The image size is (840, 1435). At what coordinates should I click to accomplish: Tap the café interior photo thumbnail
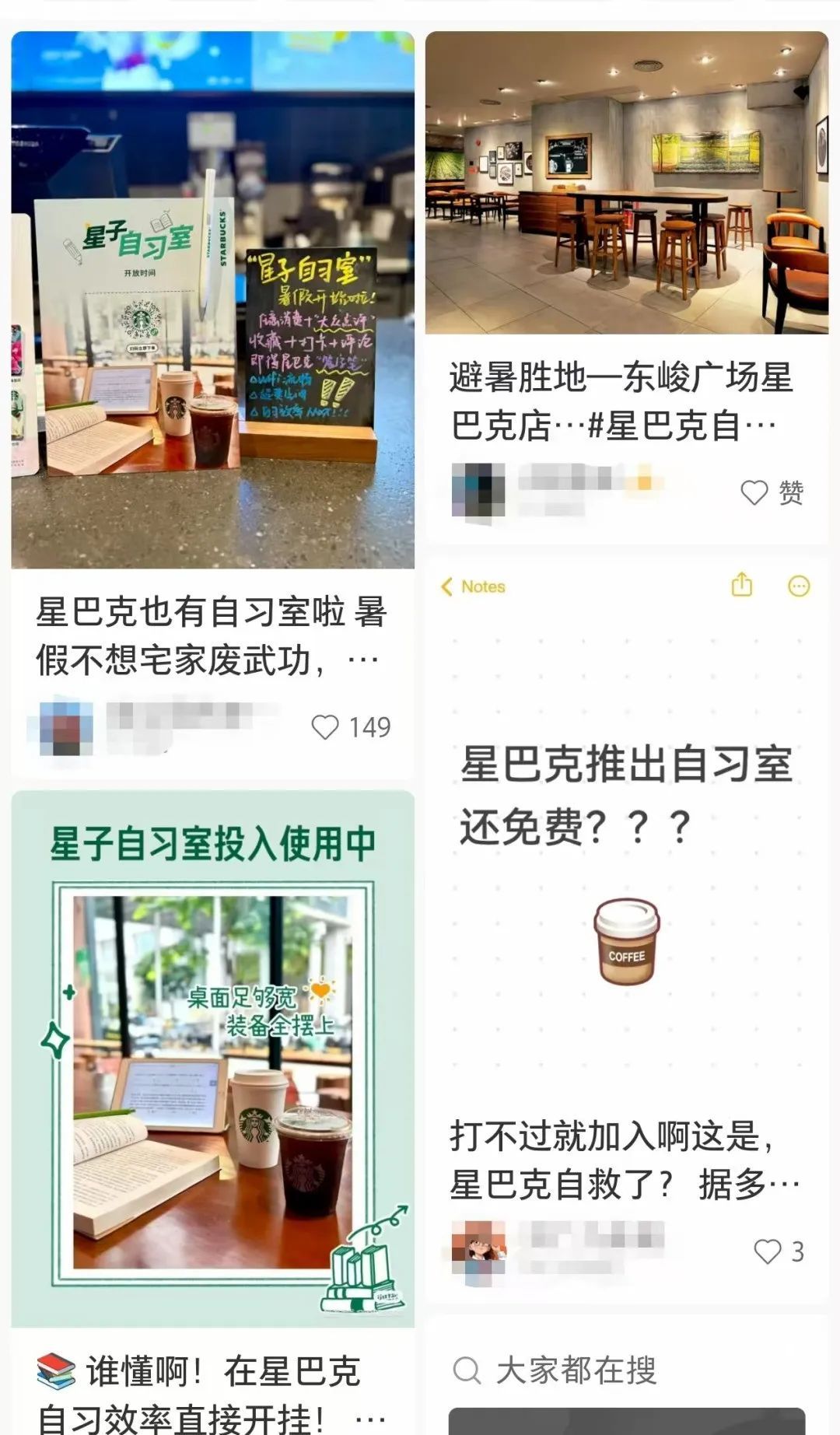click(626, 183)
